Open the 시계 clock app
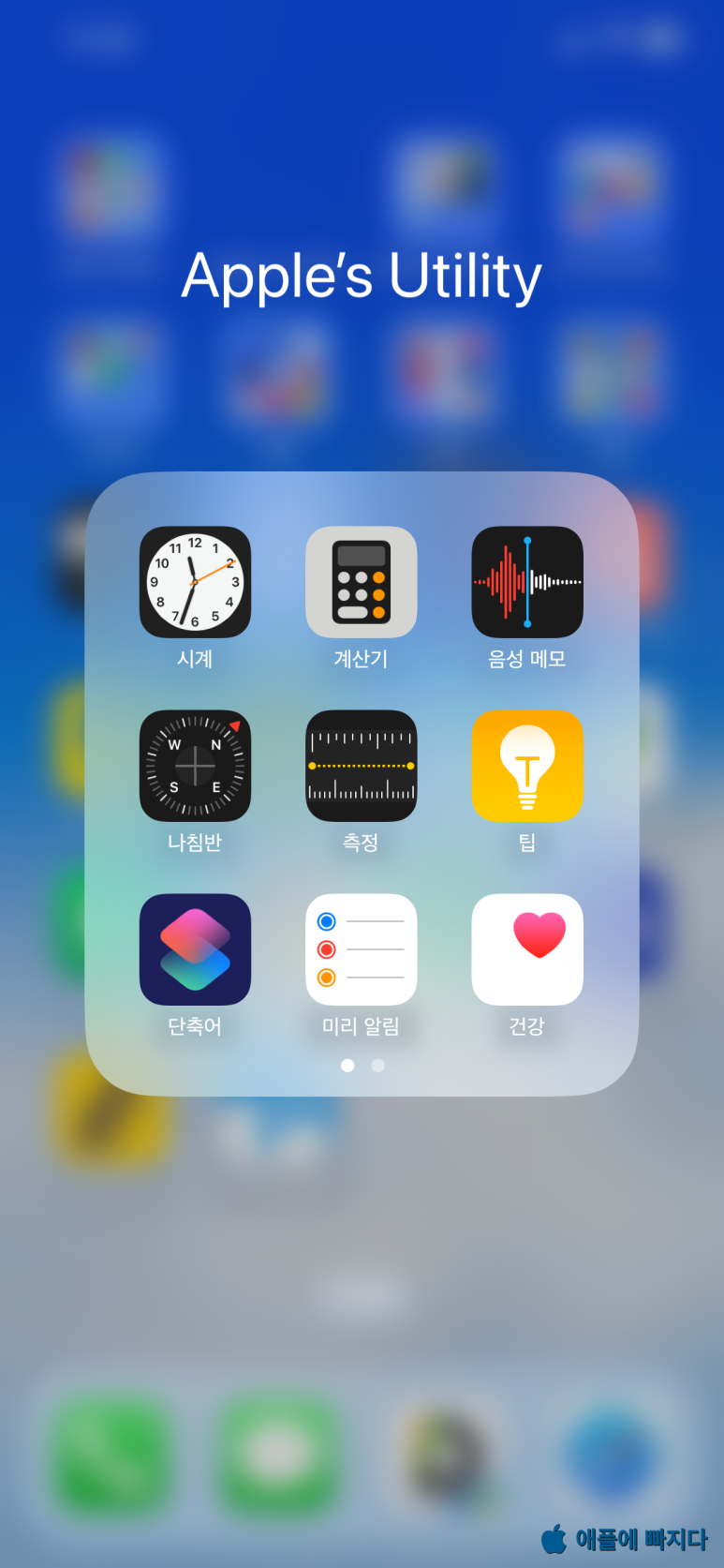 click(x=195, y=582)
